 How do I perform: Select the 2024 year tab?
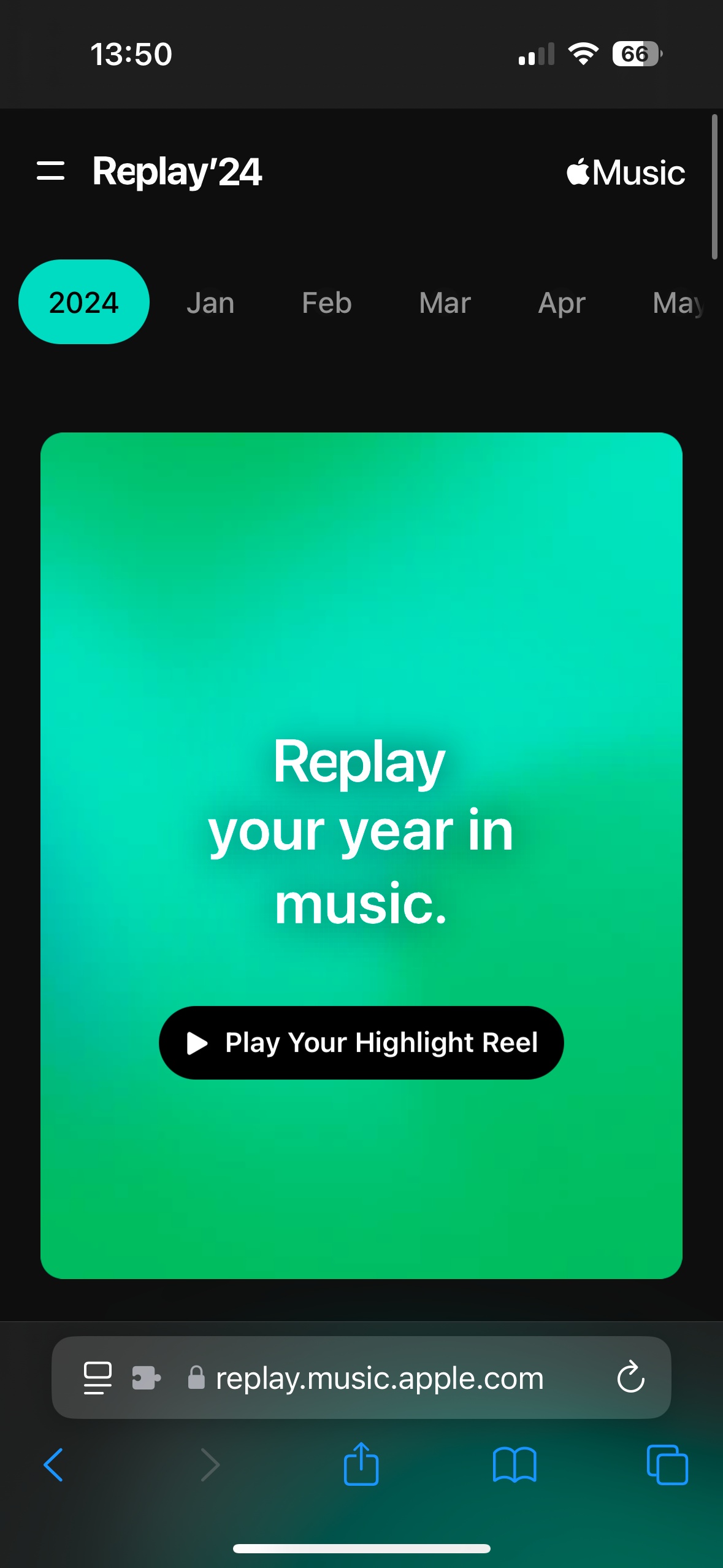[x=84, y=302]
